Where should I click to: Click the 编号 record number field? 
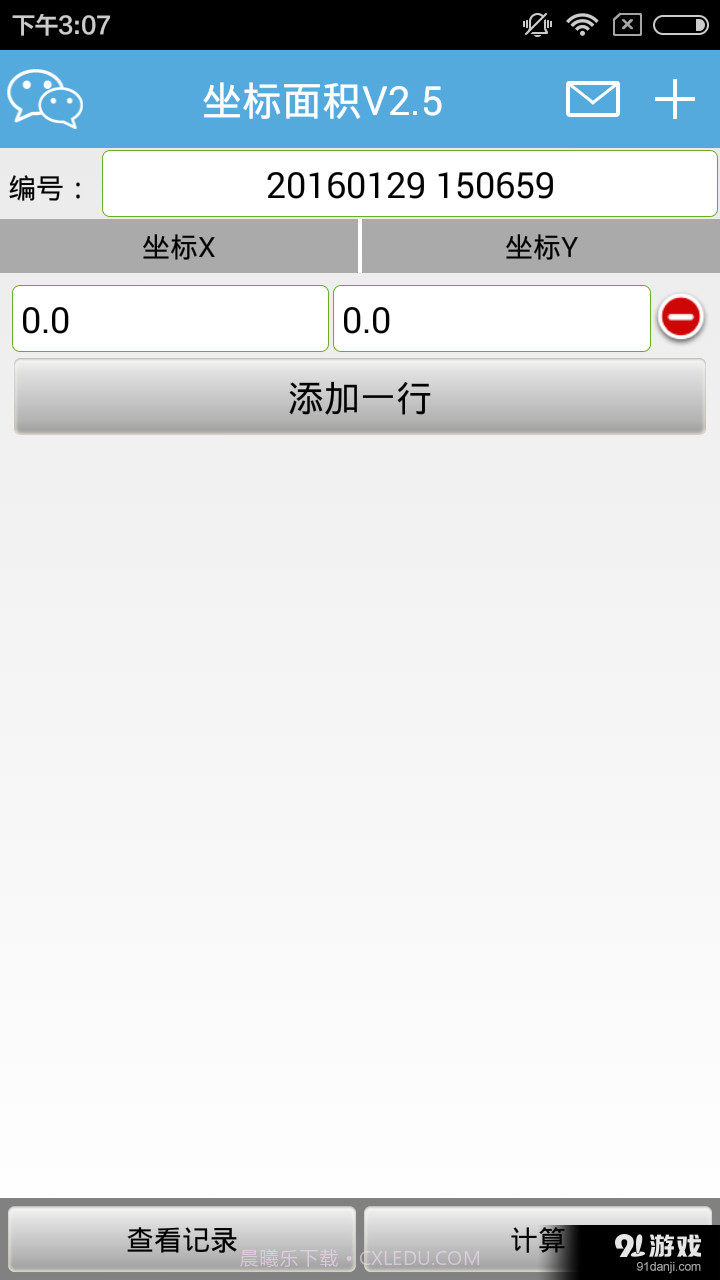[x=410, y=183]
